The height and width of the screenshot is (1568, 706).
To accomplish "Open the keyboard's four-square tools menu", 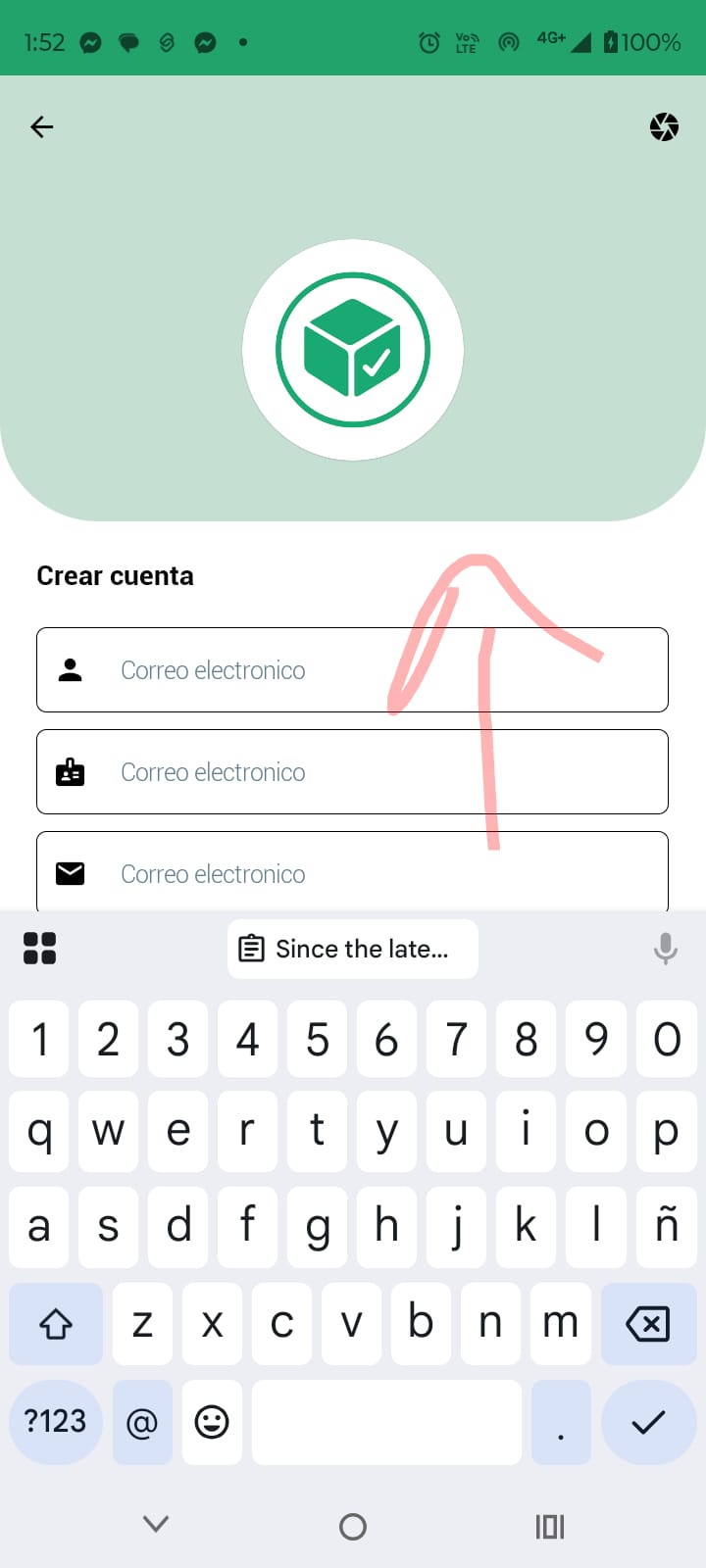I will [x=39, y=949].
